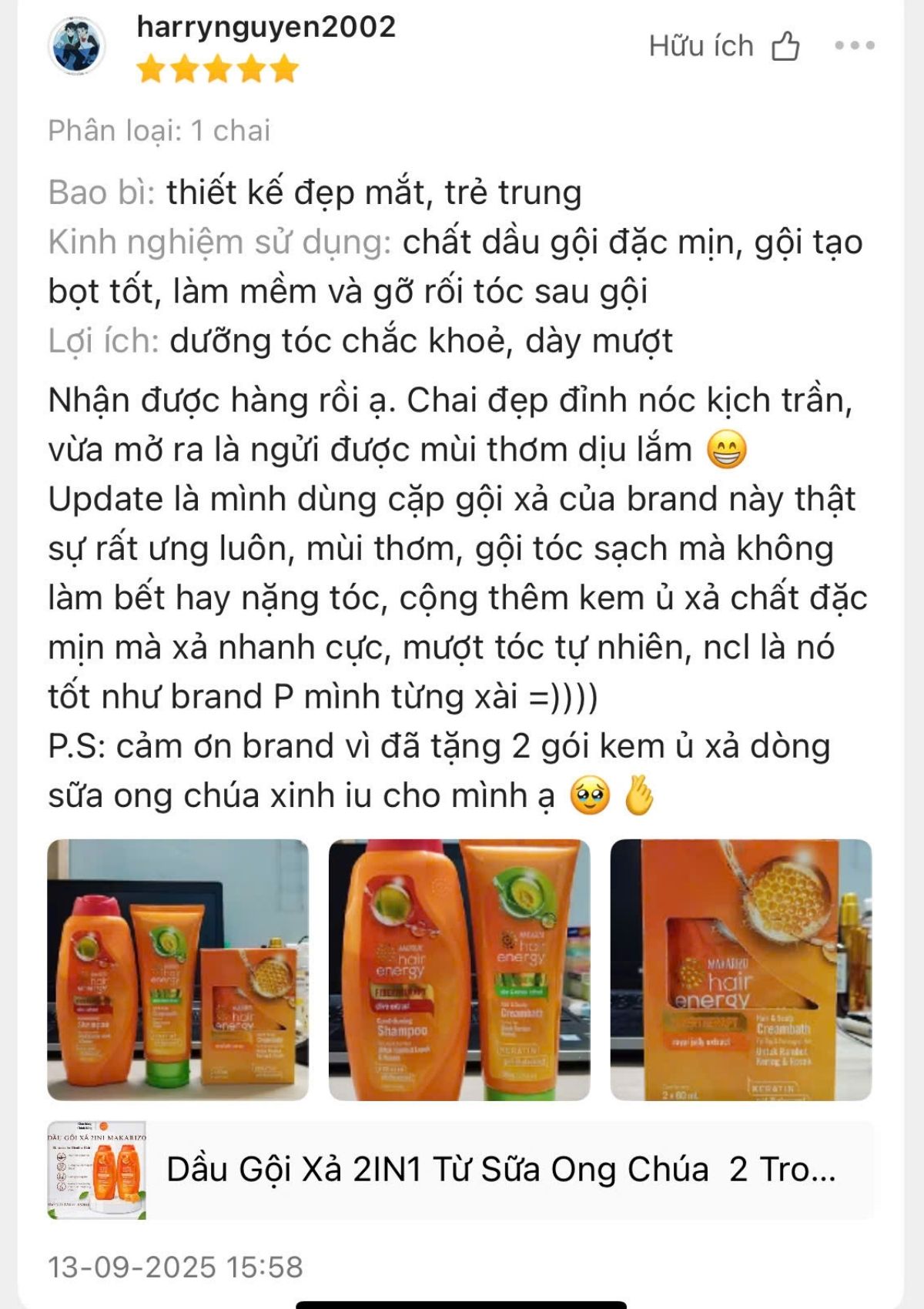Open product Dầu Gội Xả 2IN1 card
This screenshot has width=924, height=1309.
click(460, 1170)
